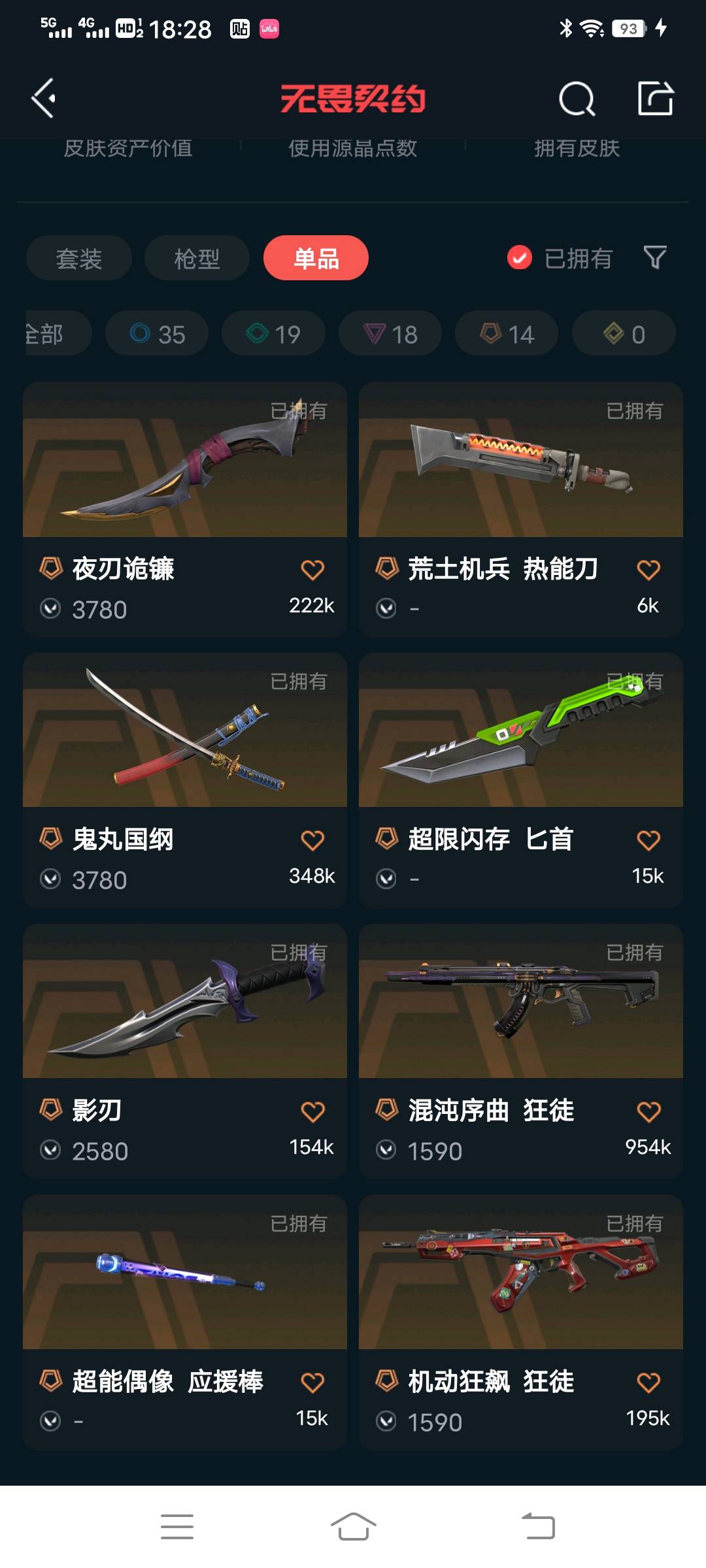Viewport: 706px width, 1568px height.
Task: Like the 超限闪存 匕首 skin
Action: point(648,840)
